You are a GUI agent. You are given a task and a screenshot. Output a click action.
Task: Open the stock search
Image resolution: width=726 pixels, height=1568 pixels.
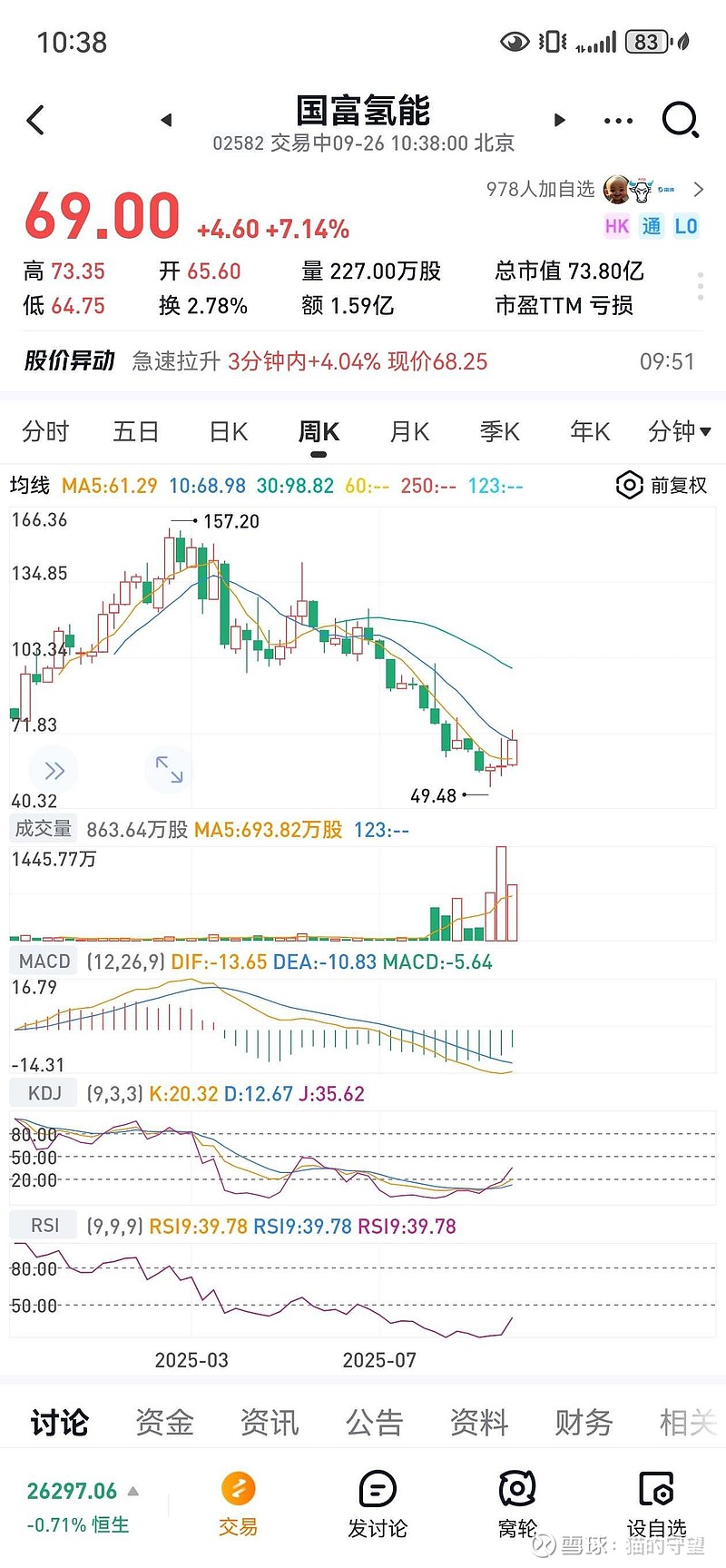680,120
